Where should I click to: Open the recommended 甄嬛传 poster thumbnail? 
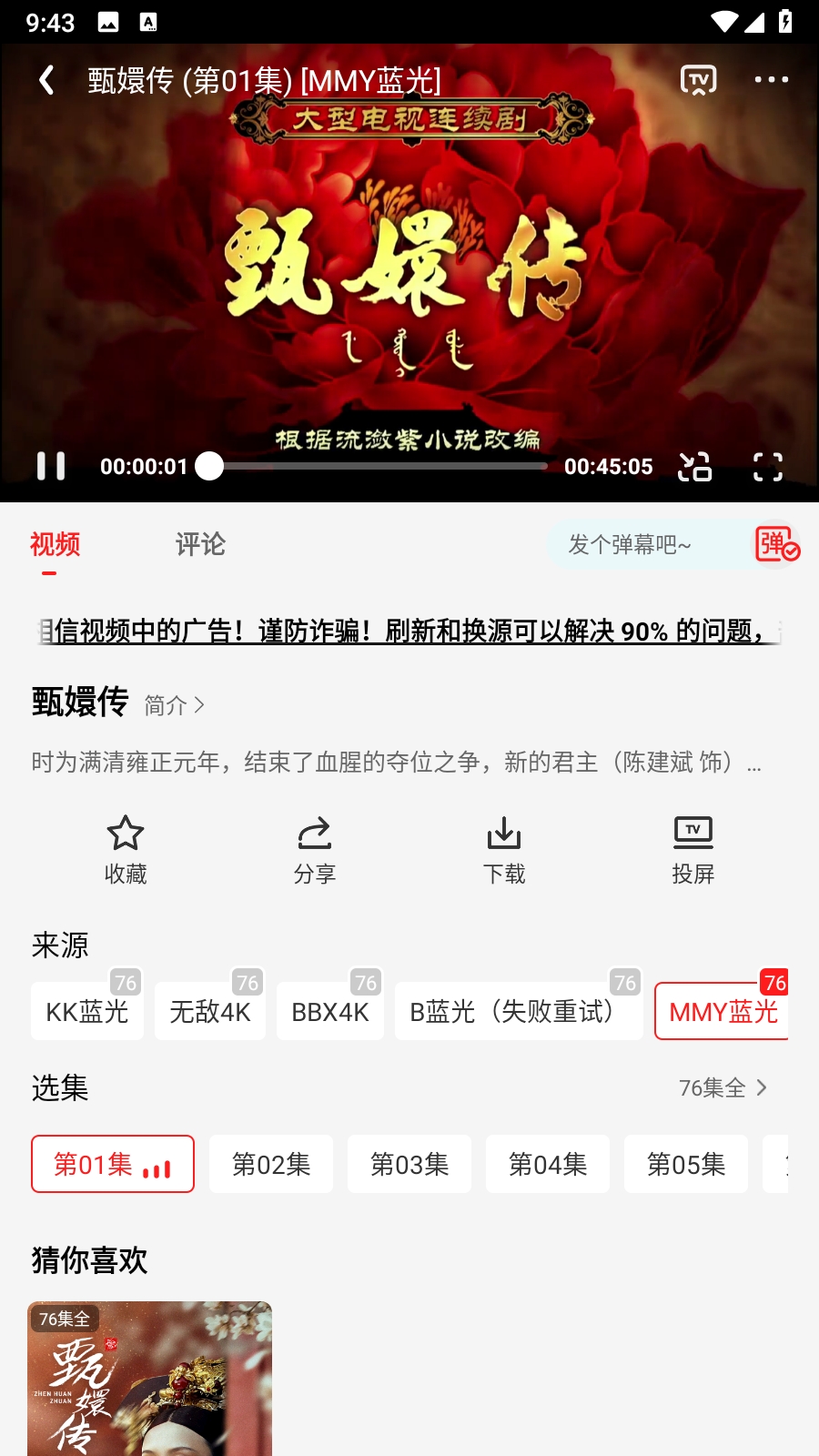click(149, 1379)
